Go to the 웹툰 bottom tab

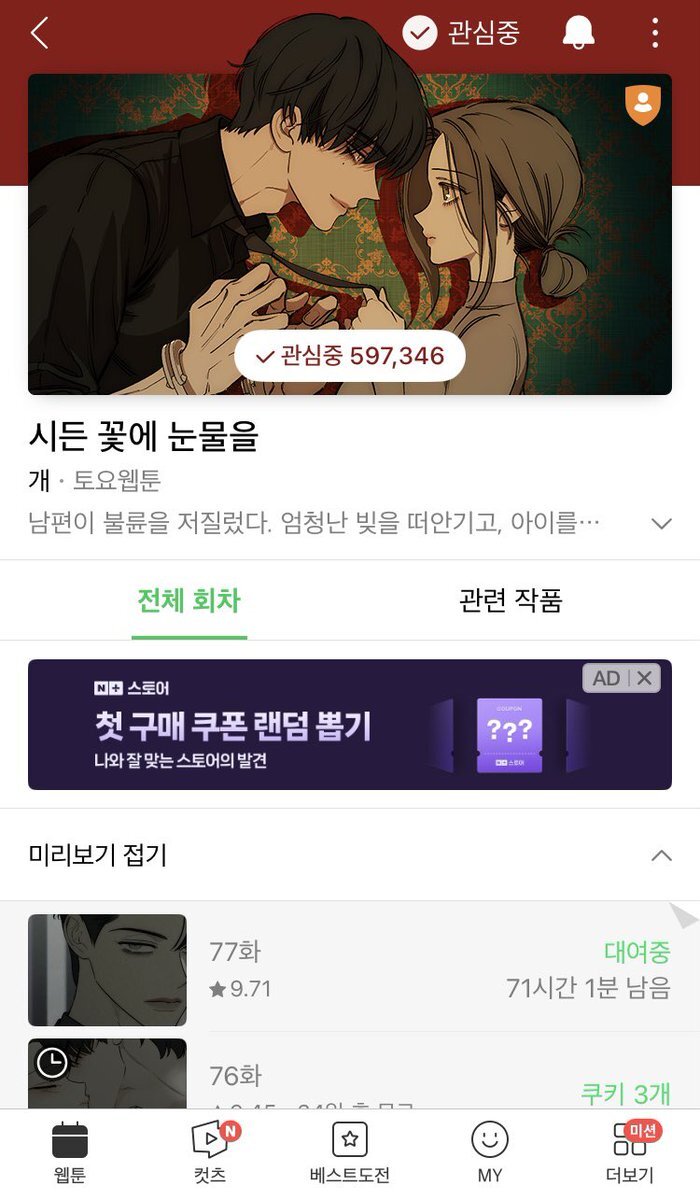(x=70, y=1152)
